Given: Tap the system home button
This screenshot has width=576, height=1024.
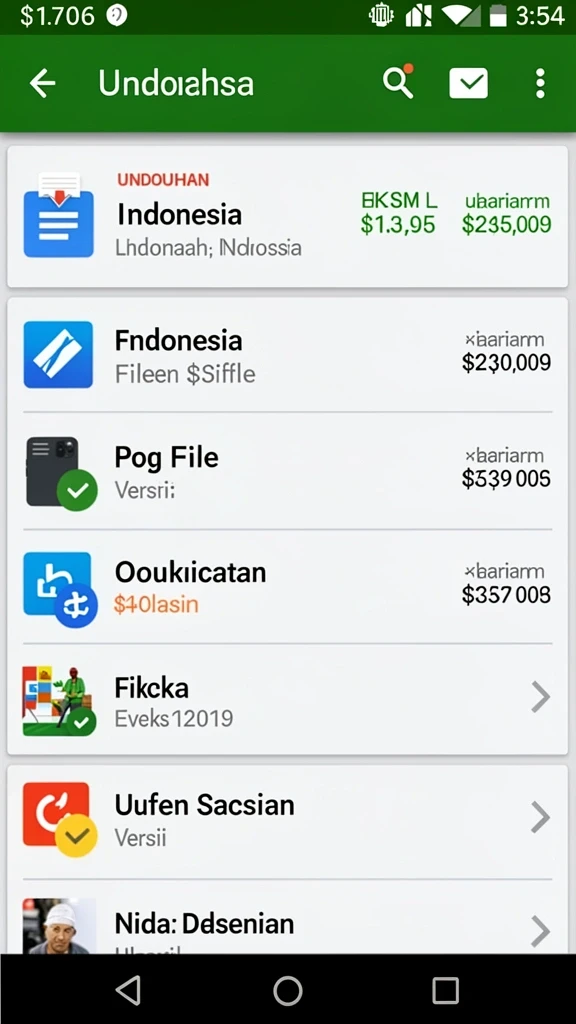Looking at the screenshot, I should (288, 990).
